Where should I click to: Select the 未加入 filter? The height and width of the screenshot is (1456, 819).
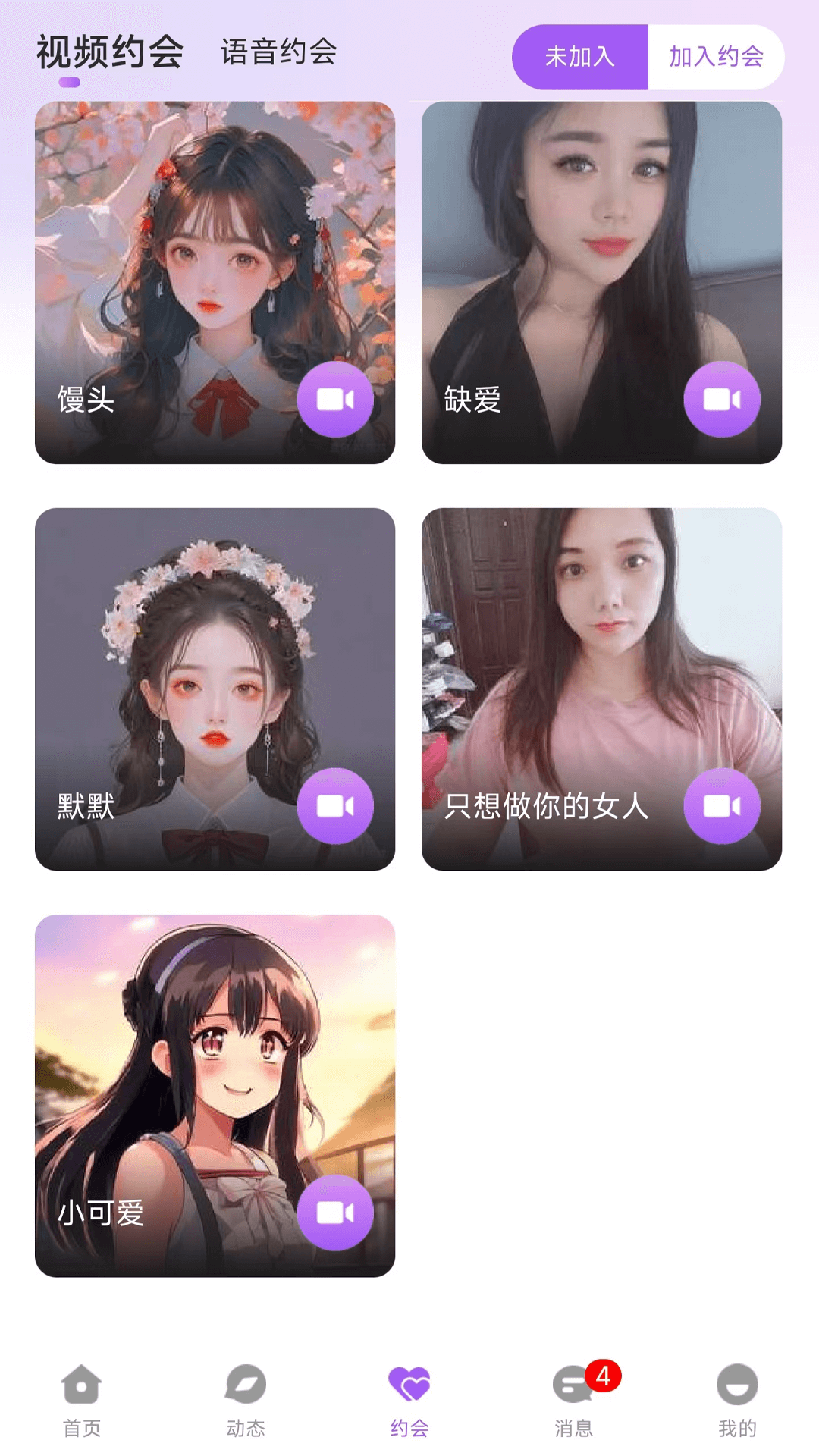point(580,57)
